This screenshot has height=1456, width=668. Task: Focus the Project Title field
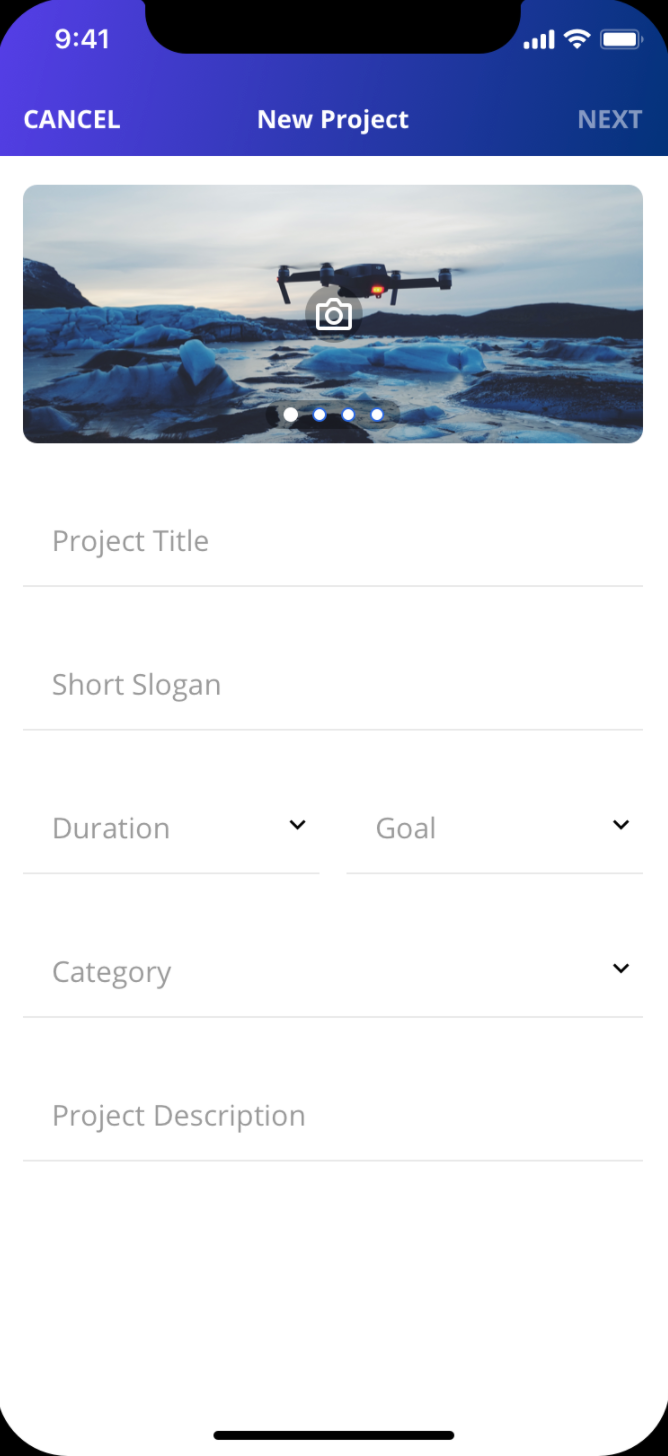pyautogui.click(x=332, y=541)
